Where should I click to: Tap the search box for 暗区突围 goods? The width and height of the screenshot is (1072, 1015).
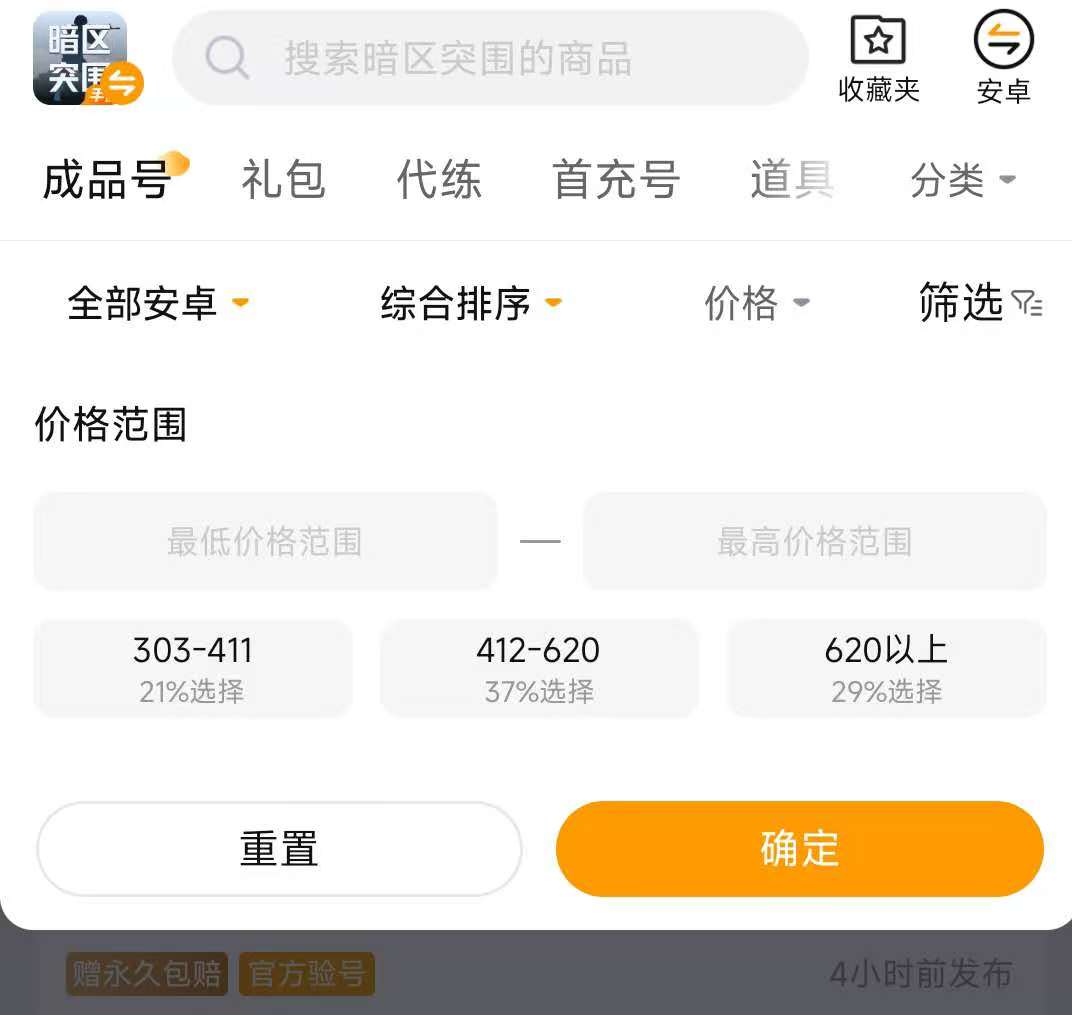tap(490, 59)
